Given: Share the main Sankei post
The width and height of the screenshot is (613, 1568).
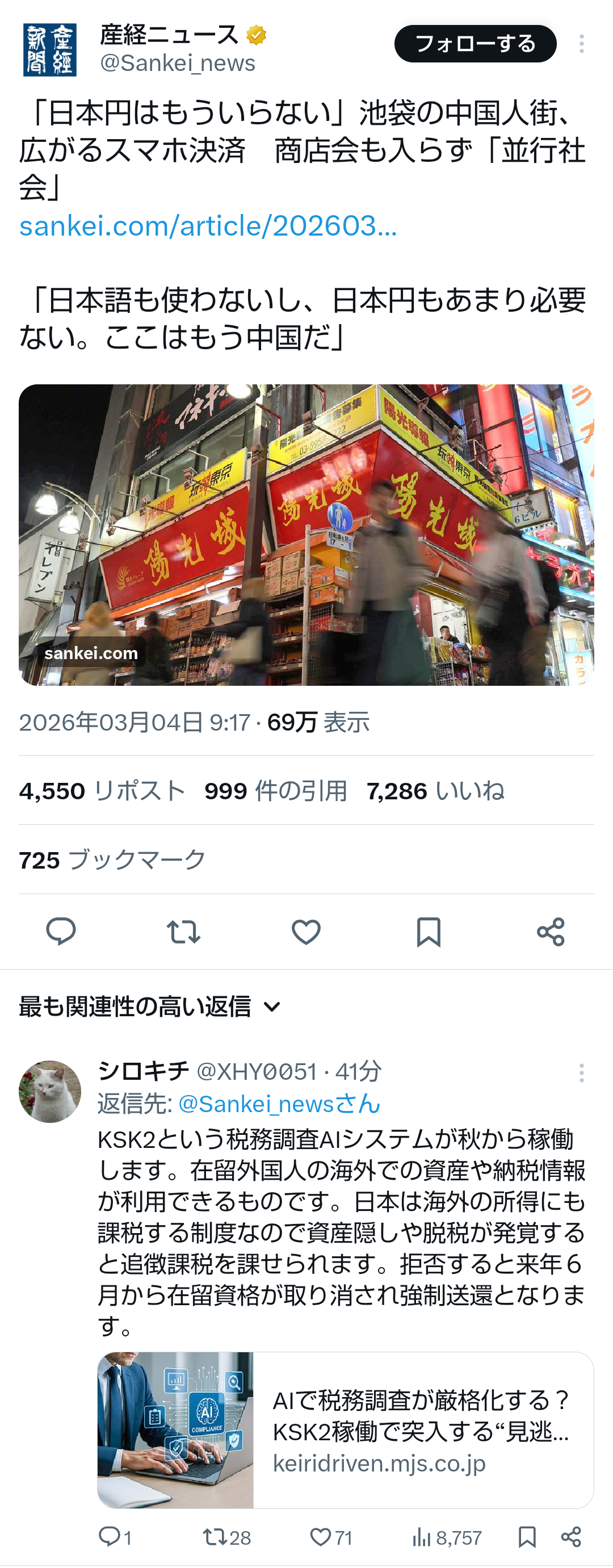Looking at the screenshot, I should tap(551, 931).
